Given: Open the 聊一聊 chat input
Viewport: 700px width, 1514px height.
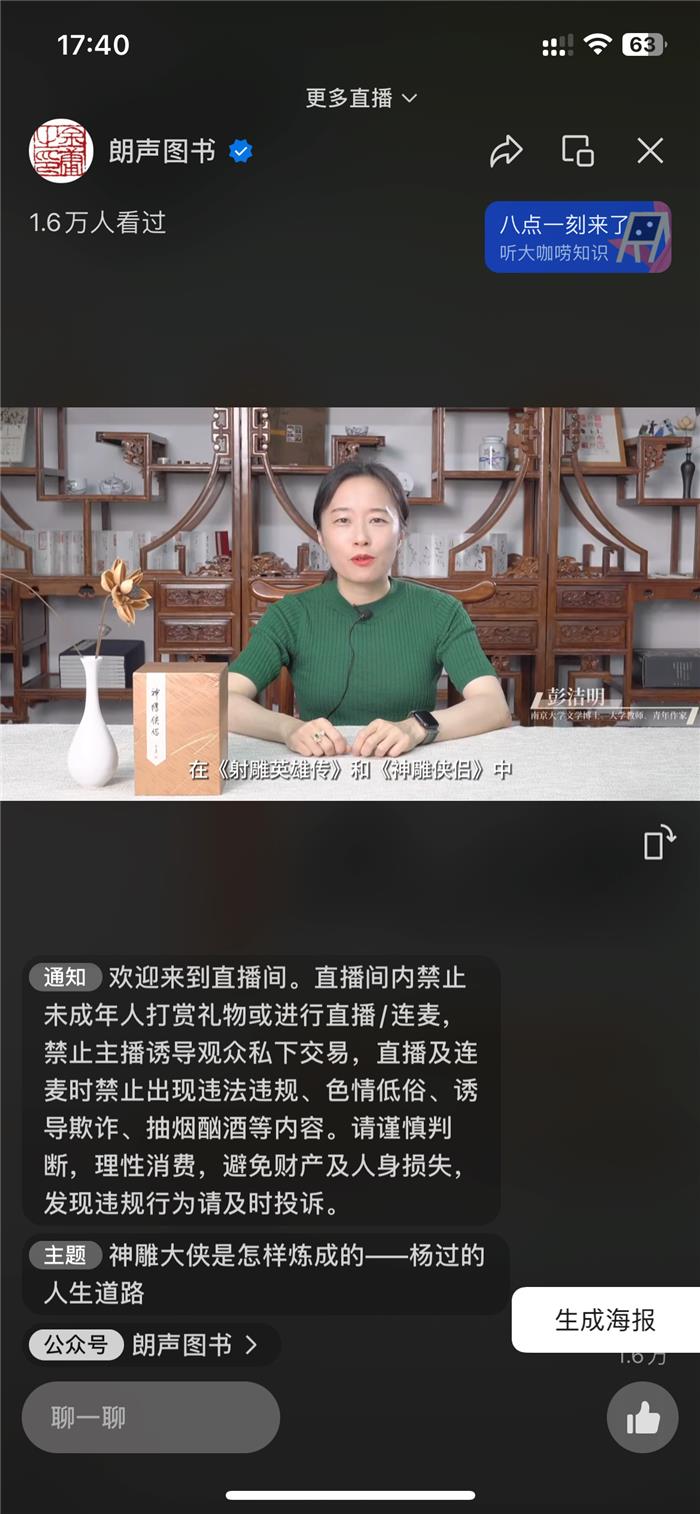Looking at the screenshot, I should (151, 1417).
